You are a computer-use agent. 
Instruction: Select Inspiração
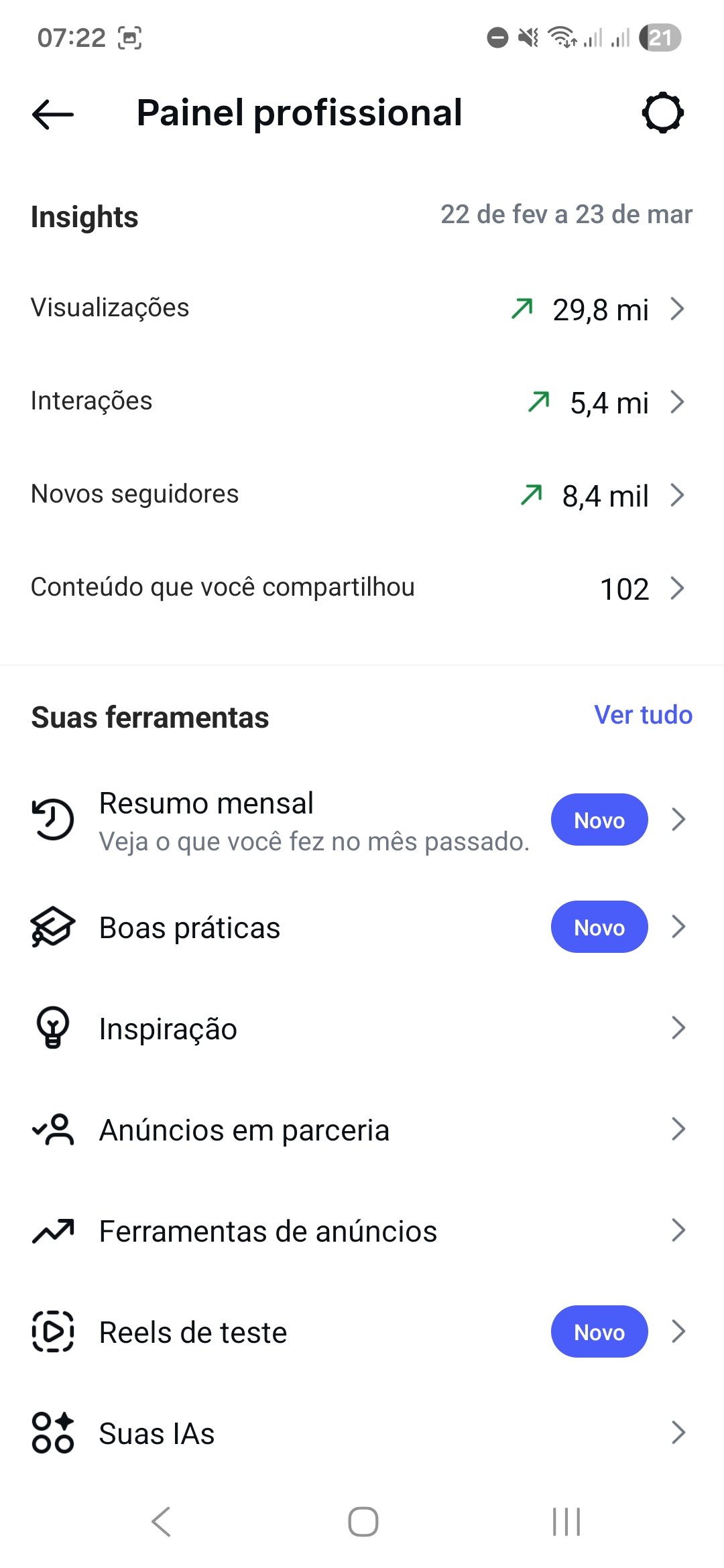pos(362,1029)
